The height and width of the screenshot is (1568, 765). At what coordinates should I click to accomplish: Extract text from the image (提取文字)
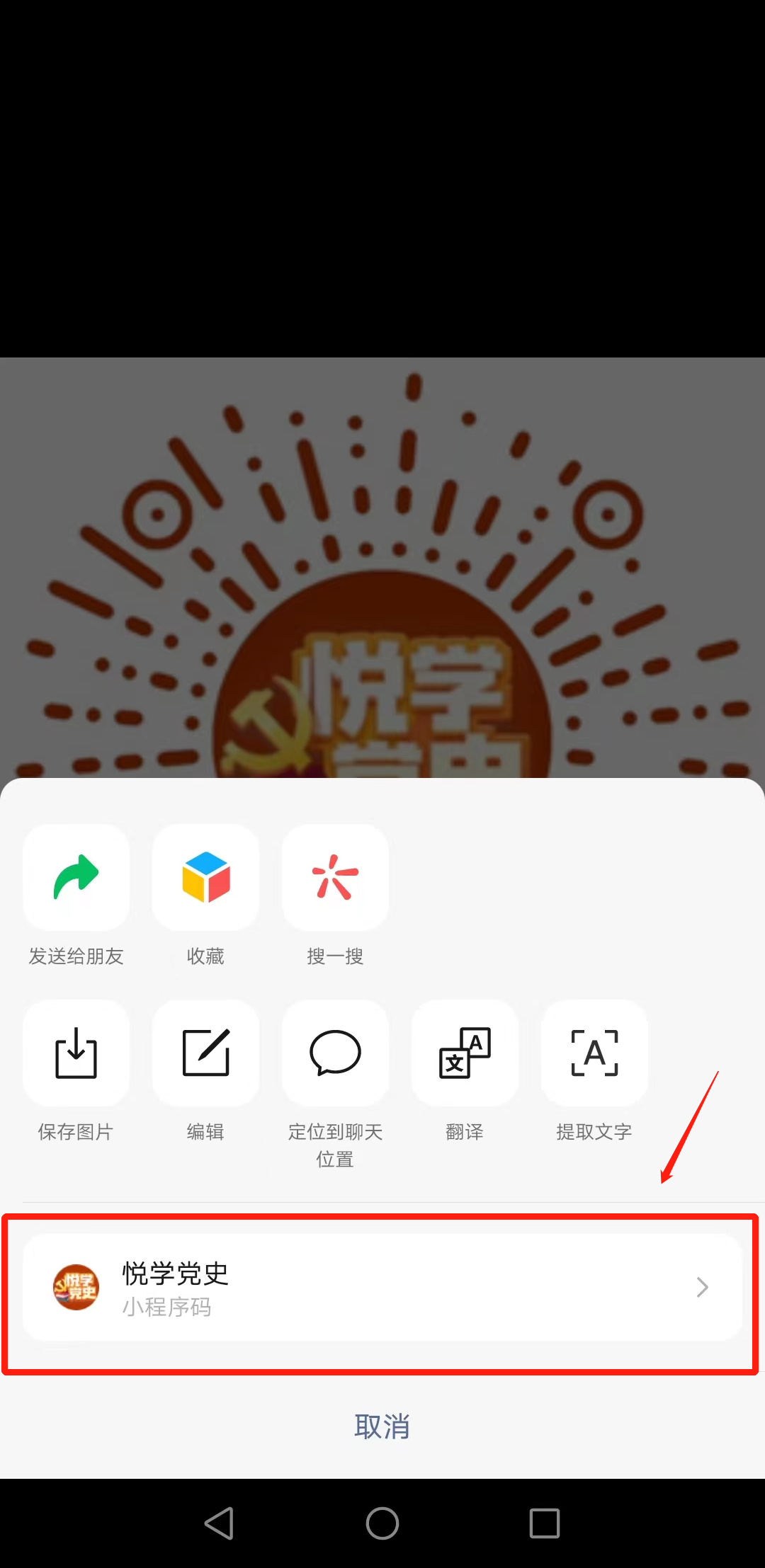pos(594,1053)
